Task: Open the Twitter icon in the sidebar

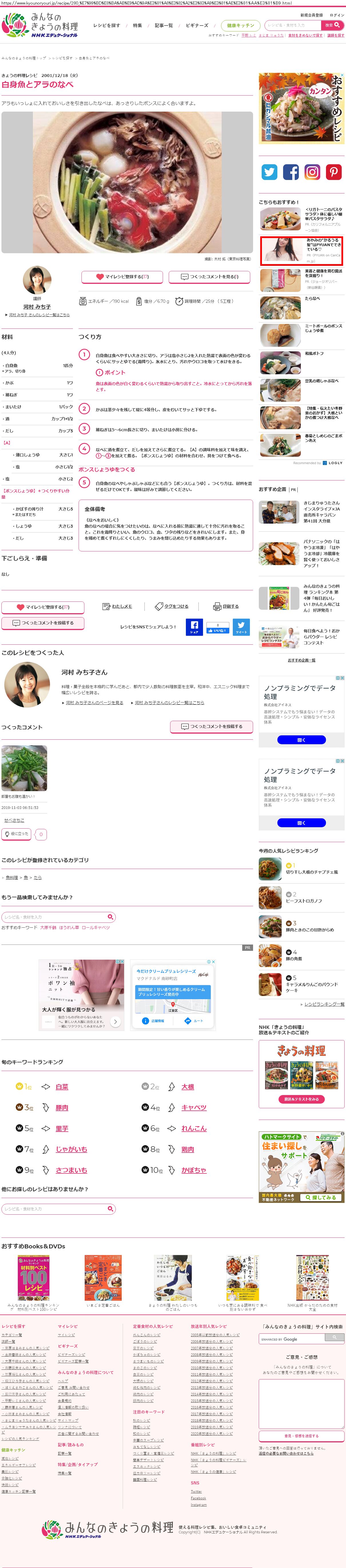Action: pos(269,172)
